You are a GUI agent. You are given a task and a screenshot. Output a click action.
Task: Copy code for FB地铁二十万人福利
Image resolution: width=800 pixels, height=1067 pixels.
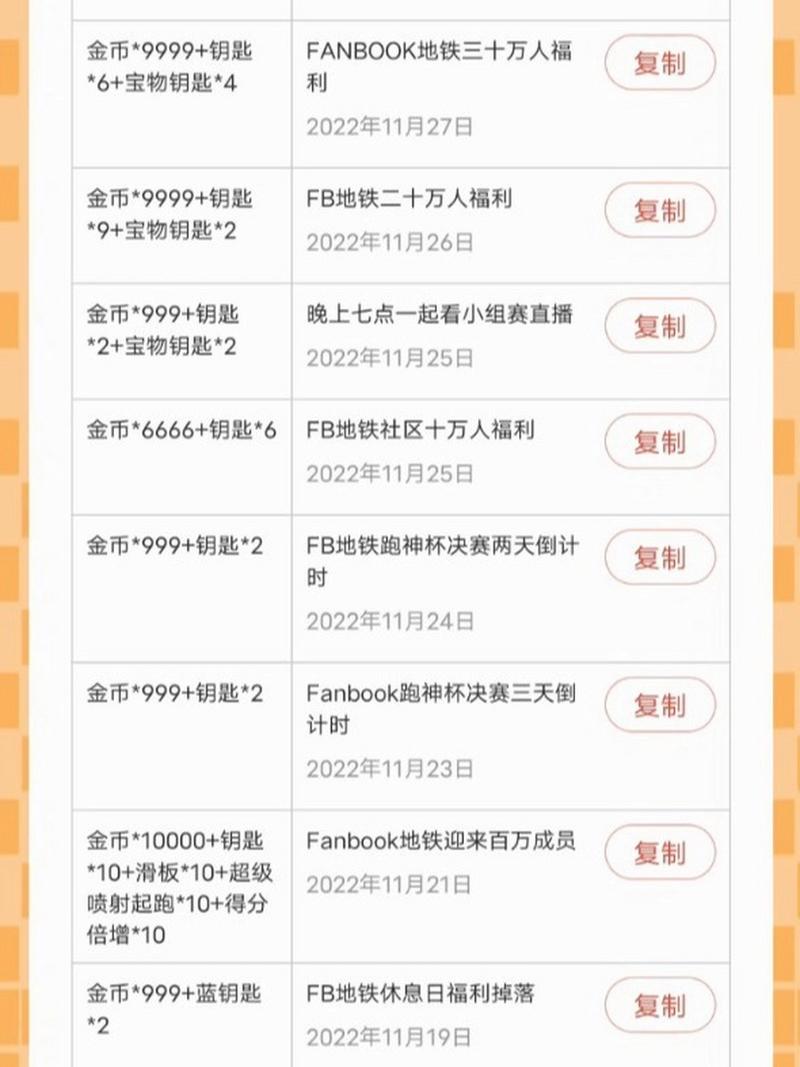click(659, 211)
